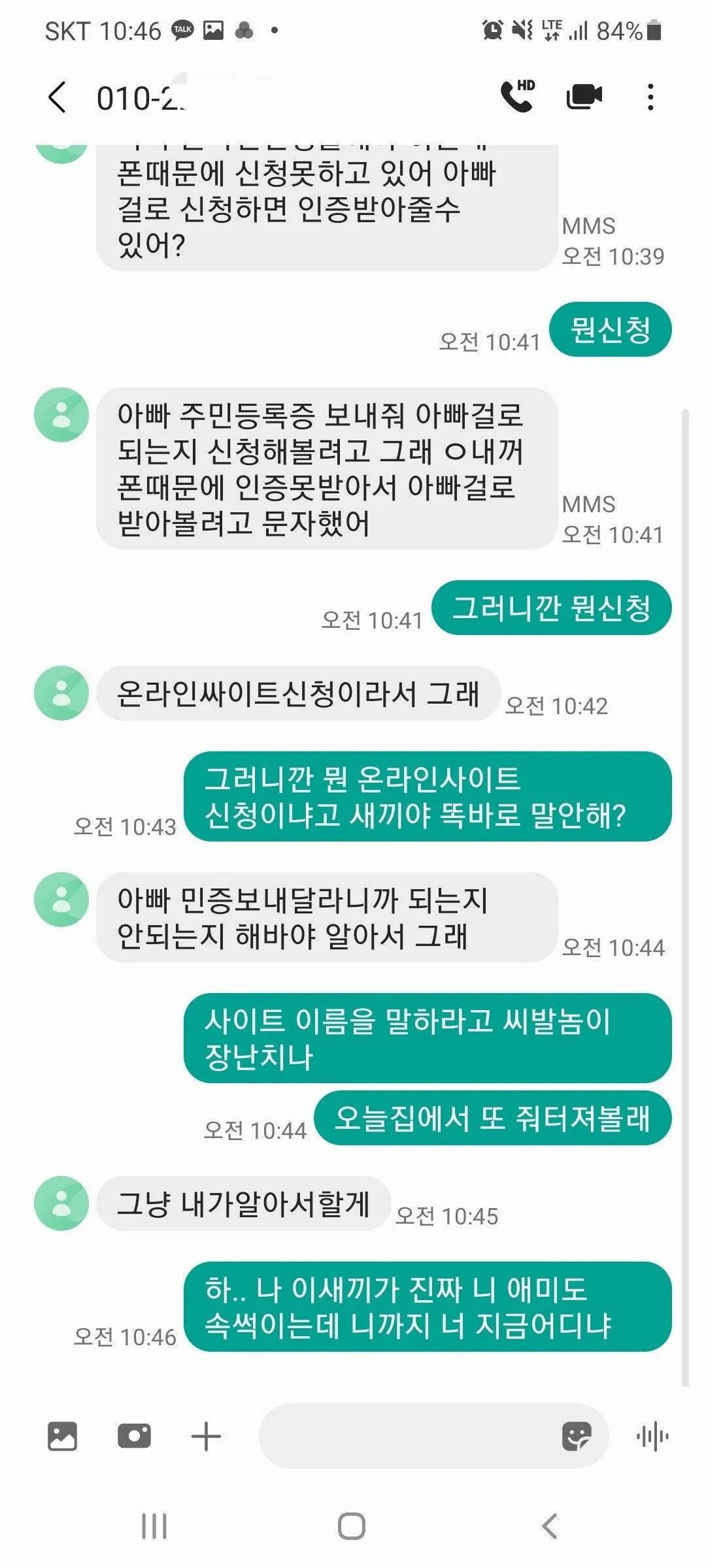
Task: Tap the plus attachment button
Action: (x=206, y=1437)
